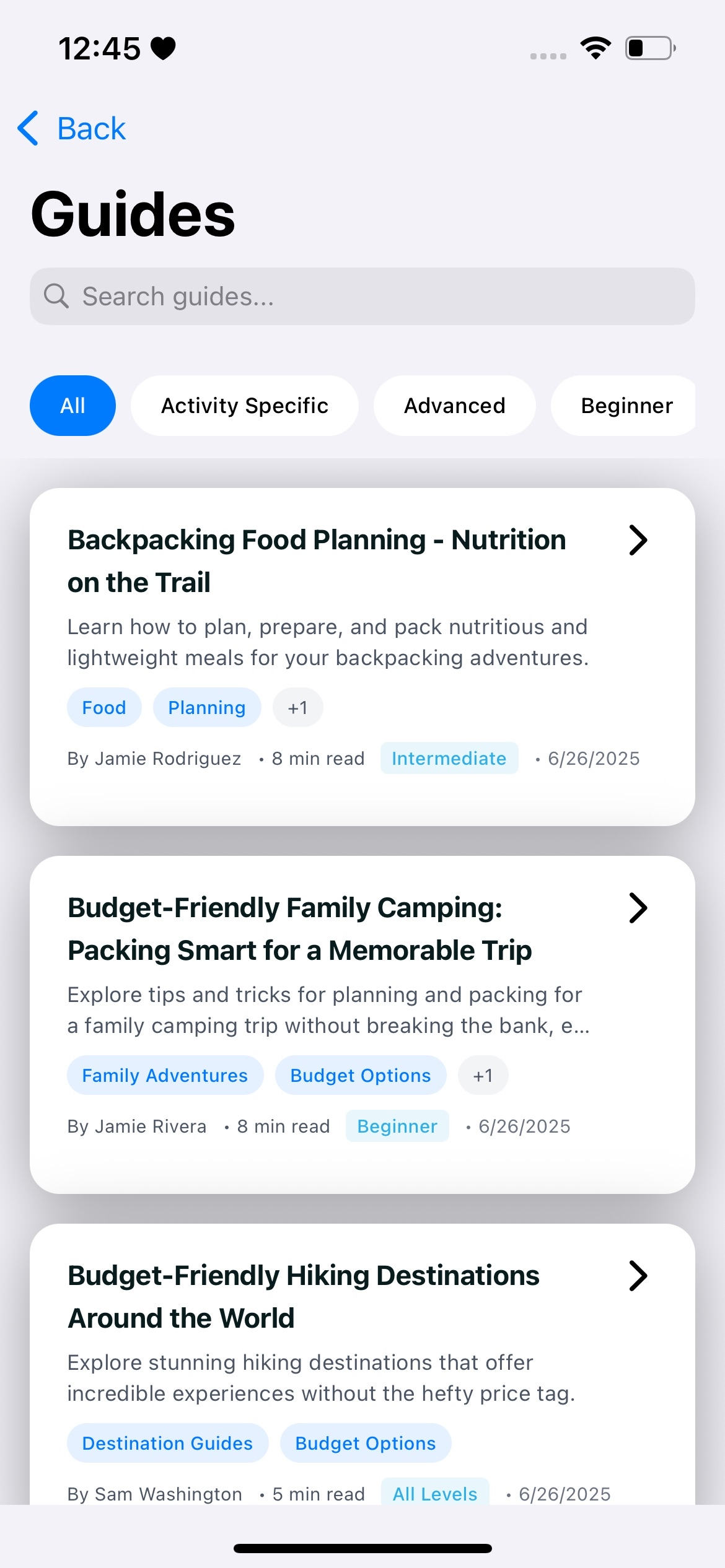Tap the Search guides field
This screenshot has height=1568, width=725.
click(x=362, y=297)
